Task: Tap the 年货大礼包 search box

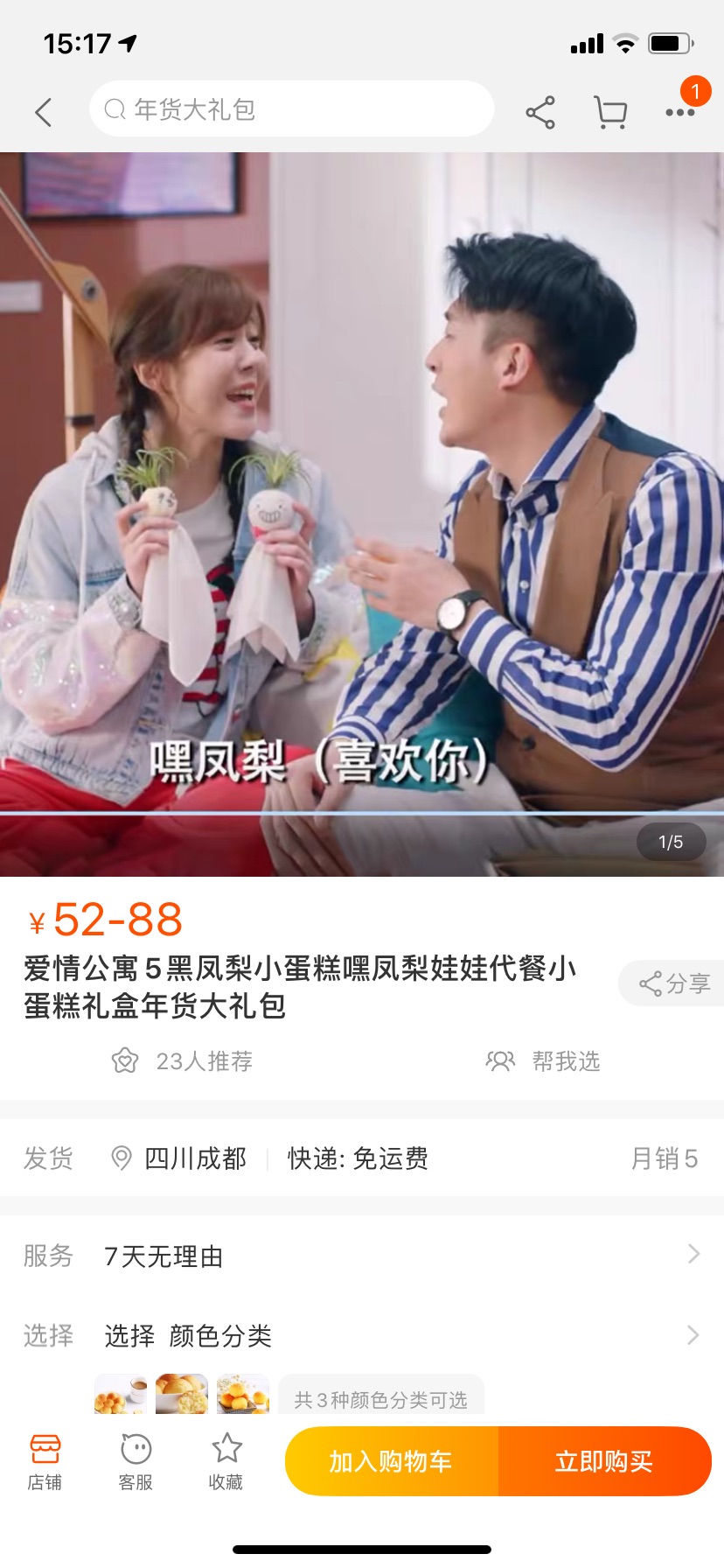Action: click(x=291, y=109)
